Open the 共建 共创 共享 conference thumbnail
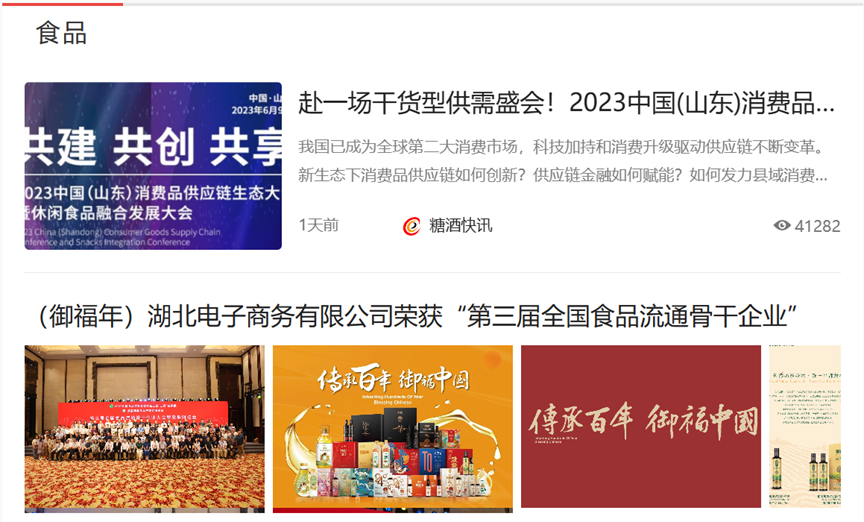Screen dimensions: 864x522 click(153, 165)
